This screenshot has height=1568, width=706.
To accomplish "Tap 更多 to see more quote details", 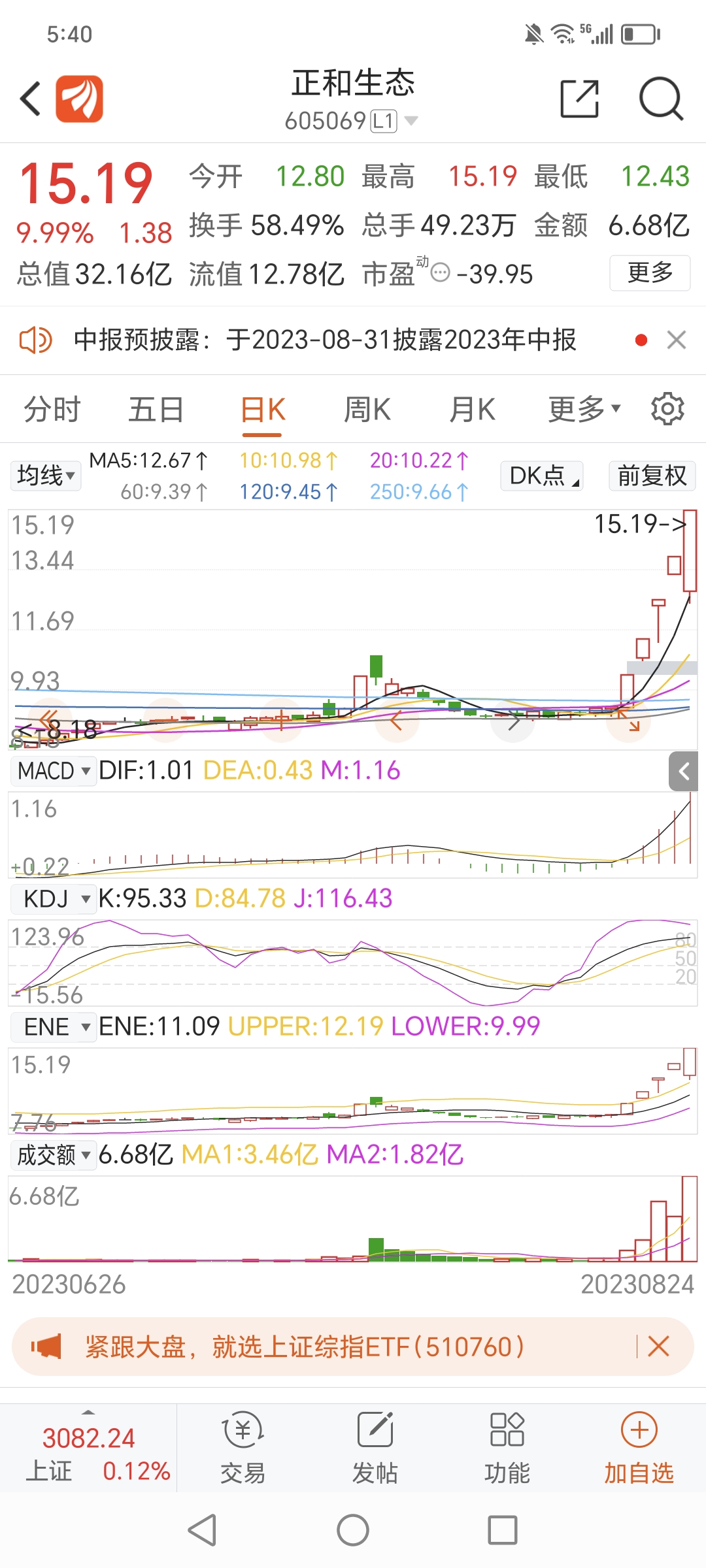I will pos(650,272).
